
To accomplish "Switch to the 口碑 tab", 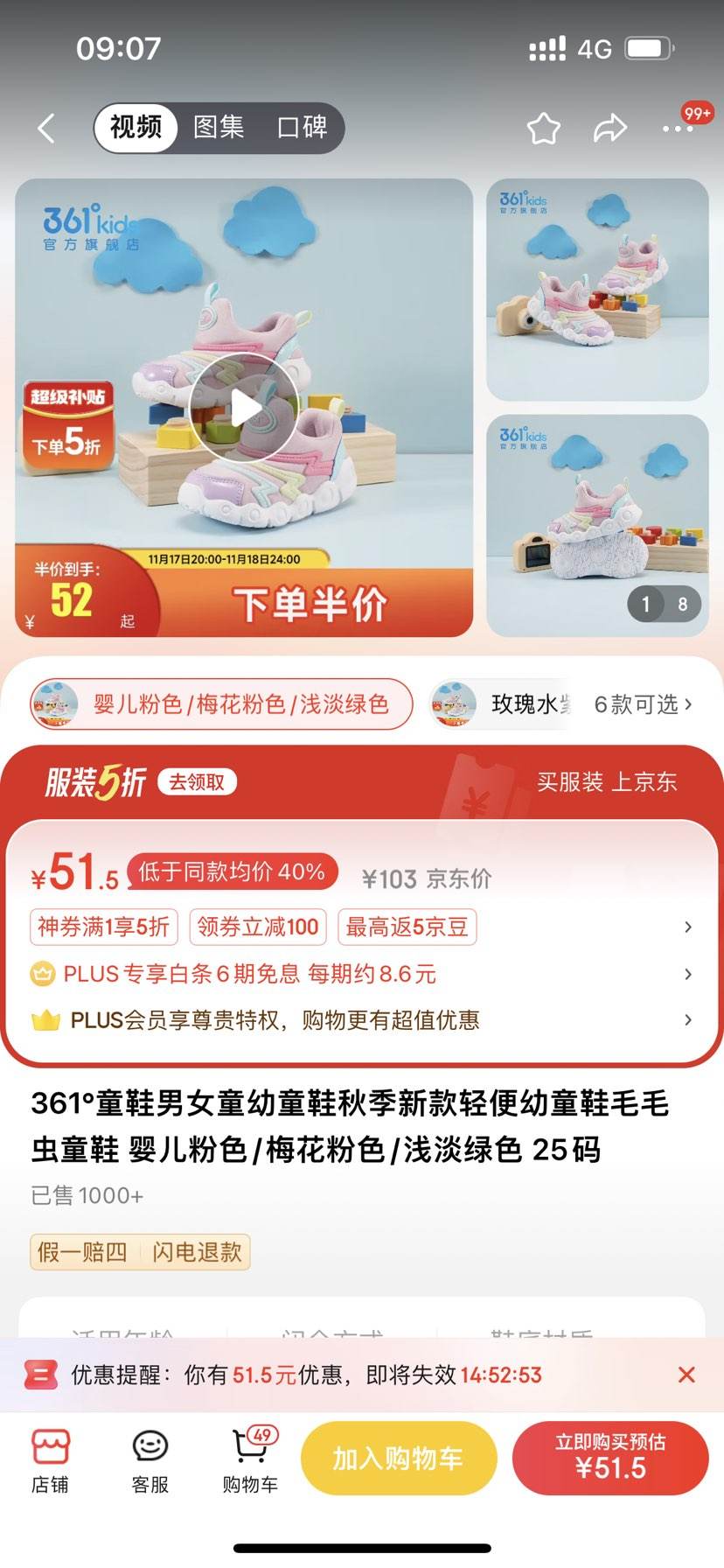I will coord(301,127).
